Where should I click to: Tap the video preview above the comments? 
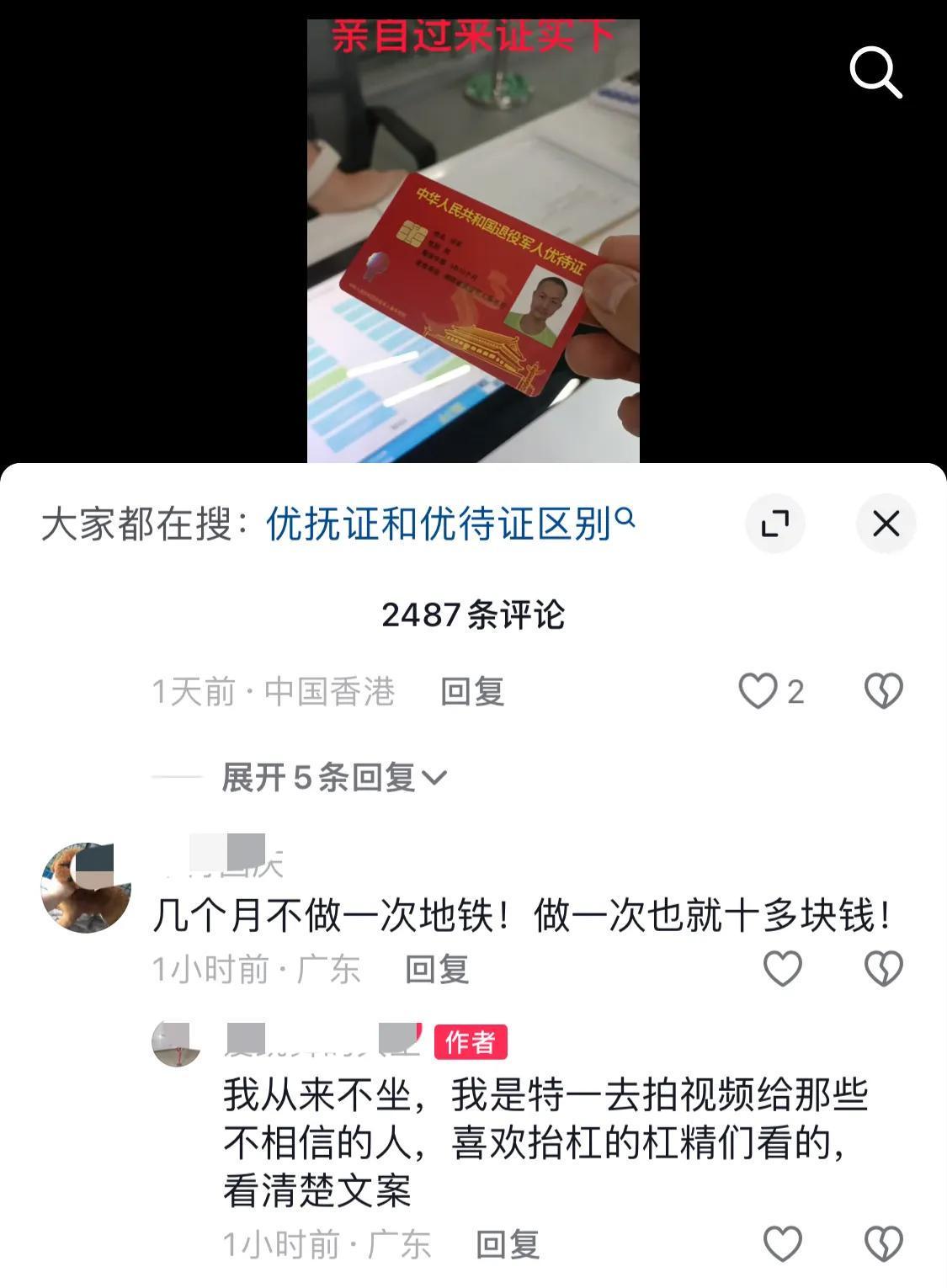tap(473, 240)
